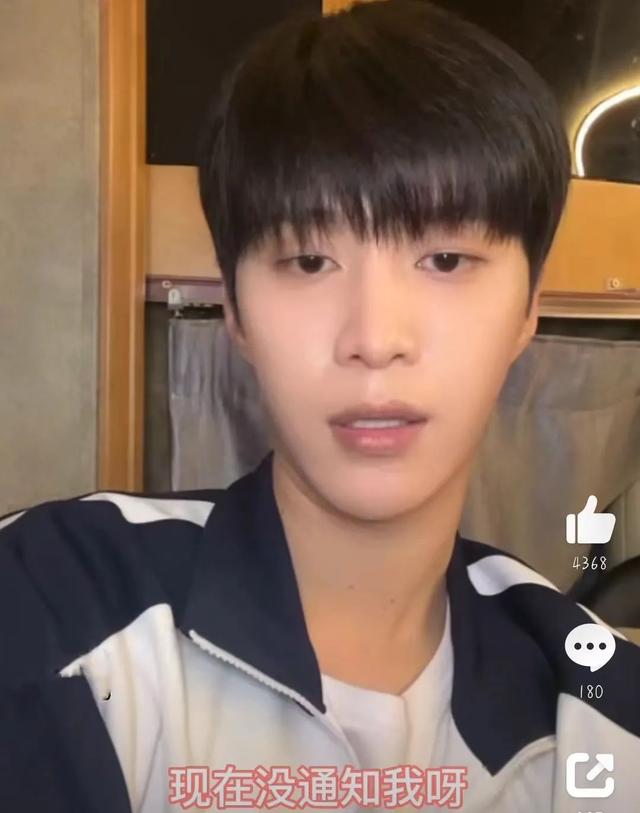Open the video's 180 comments

[x=590, y=648]
